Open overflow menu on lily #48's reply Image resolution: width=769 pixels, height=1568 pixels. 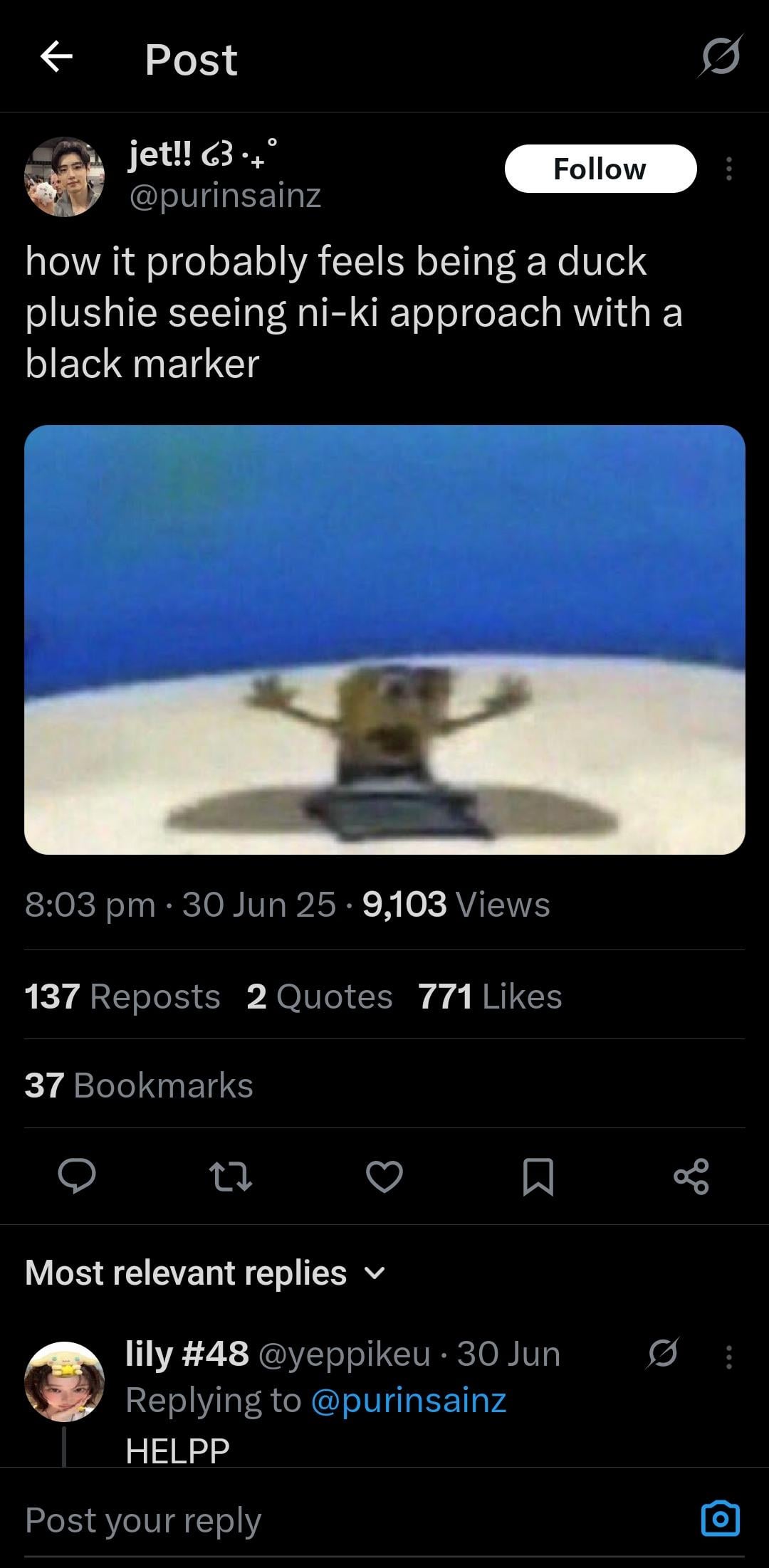tap(728, 1357)
